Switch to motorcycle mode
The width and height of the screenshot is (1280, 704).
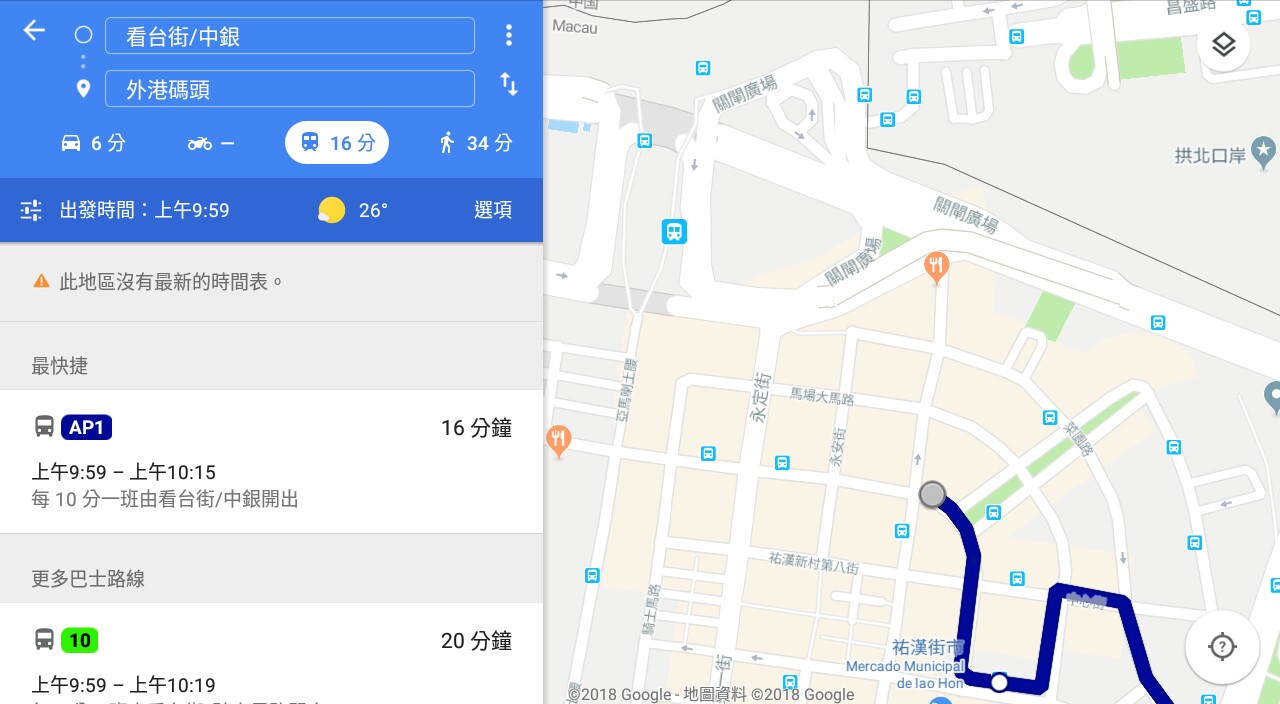[211, 143]
